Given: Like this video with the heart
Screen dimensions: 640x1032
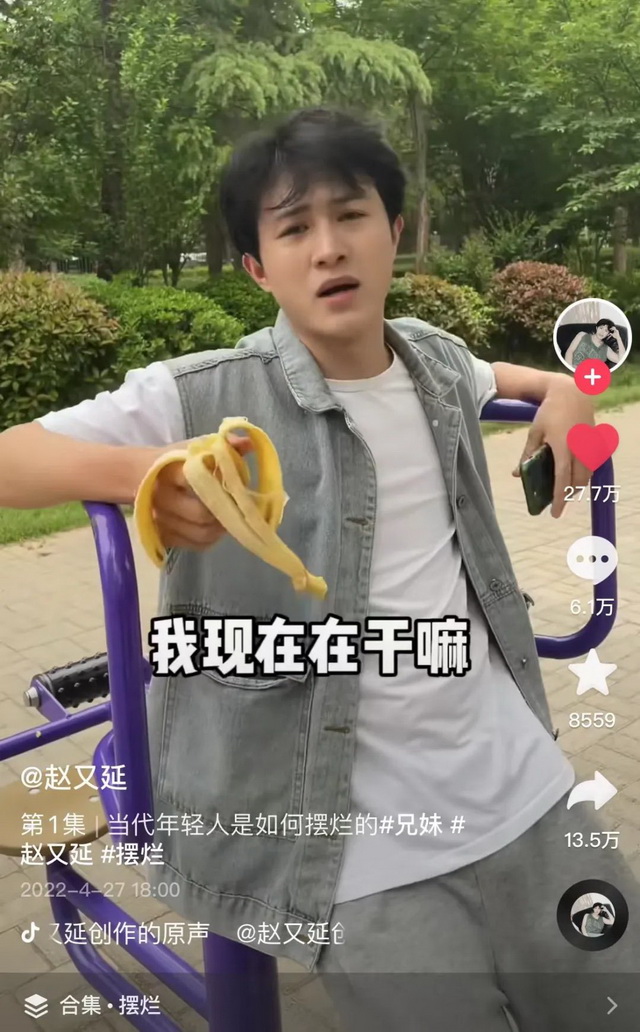Looking at the screenshot, I should click(x=592, y=446).
